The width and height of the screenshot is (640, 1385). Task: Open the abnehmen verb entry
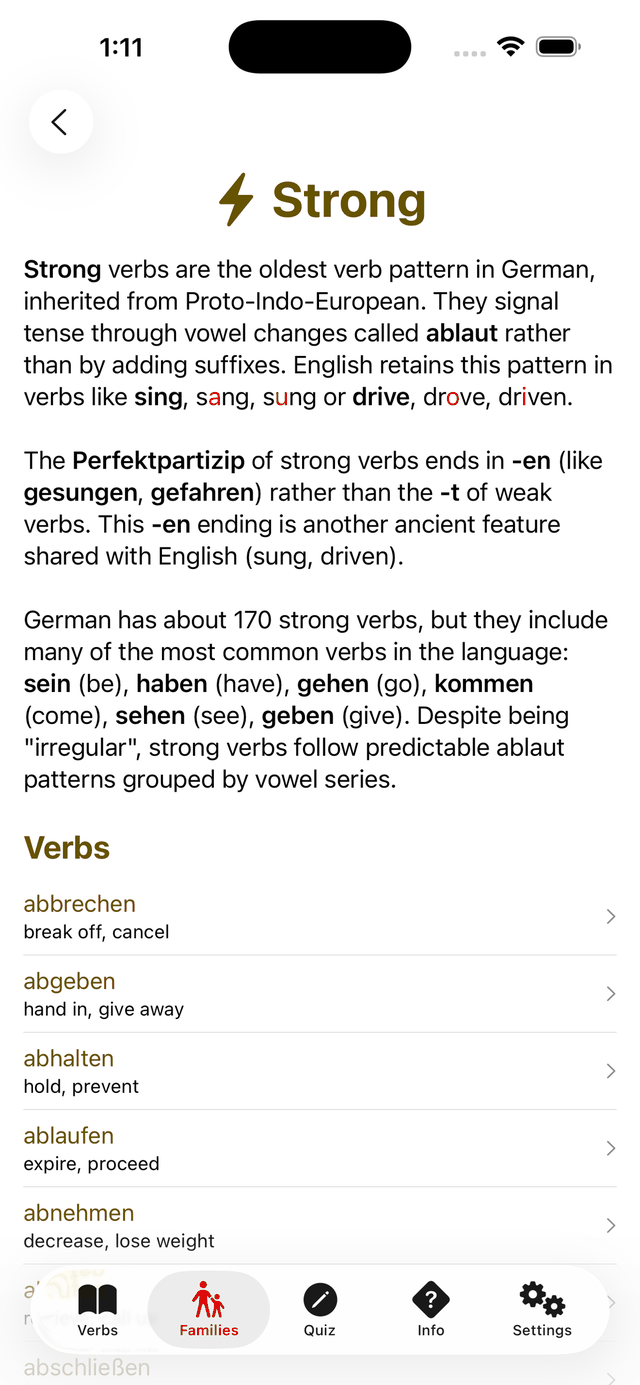coord(320,1225)
